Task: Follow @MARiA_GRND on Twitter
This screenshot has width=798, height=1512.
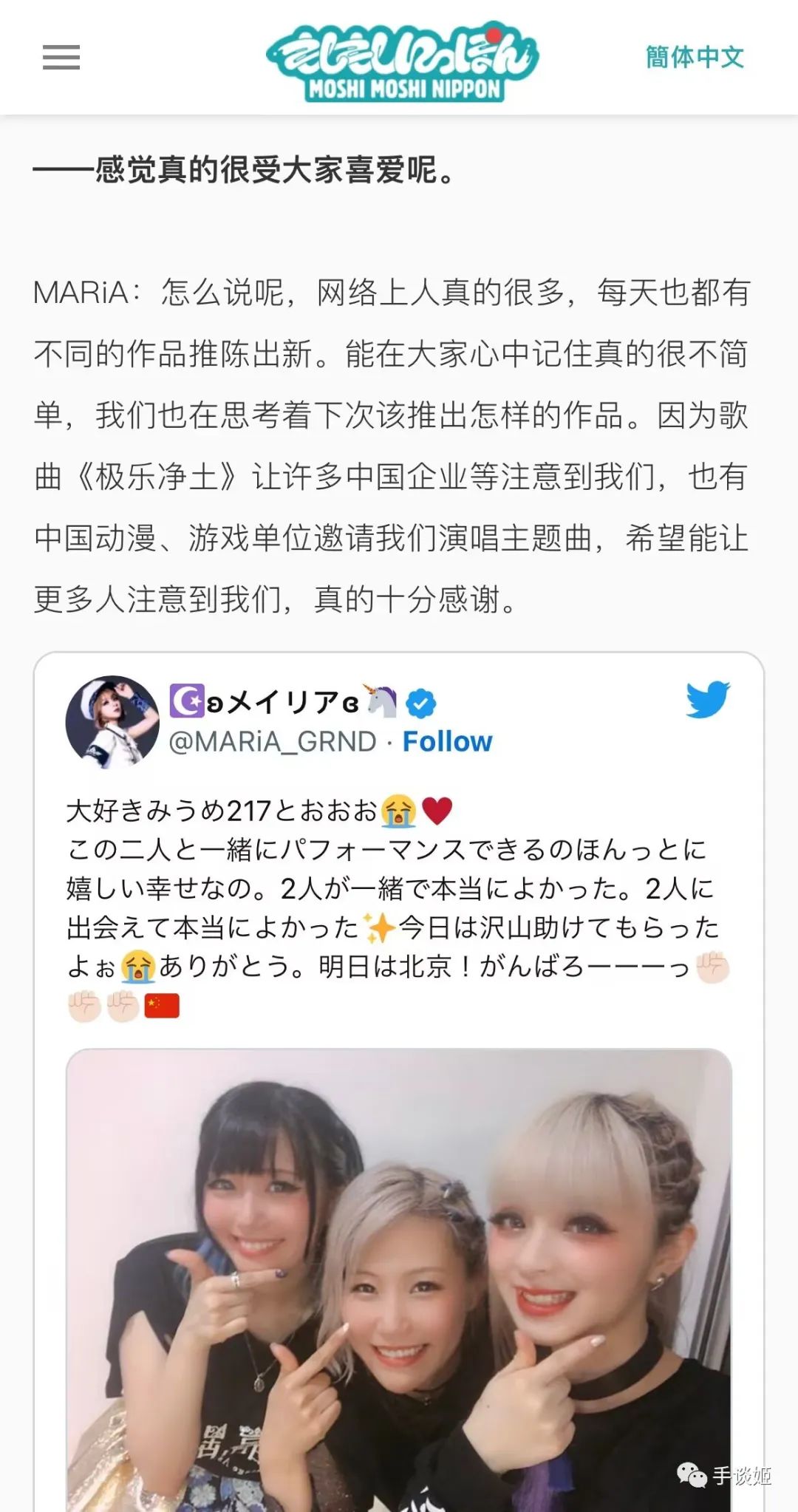Action: tap(447, 741)
